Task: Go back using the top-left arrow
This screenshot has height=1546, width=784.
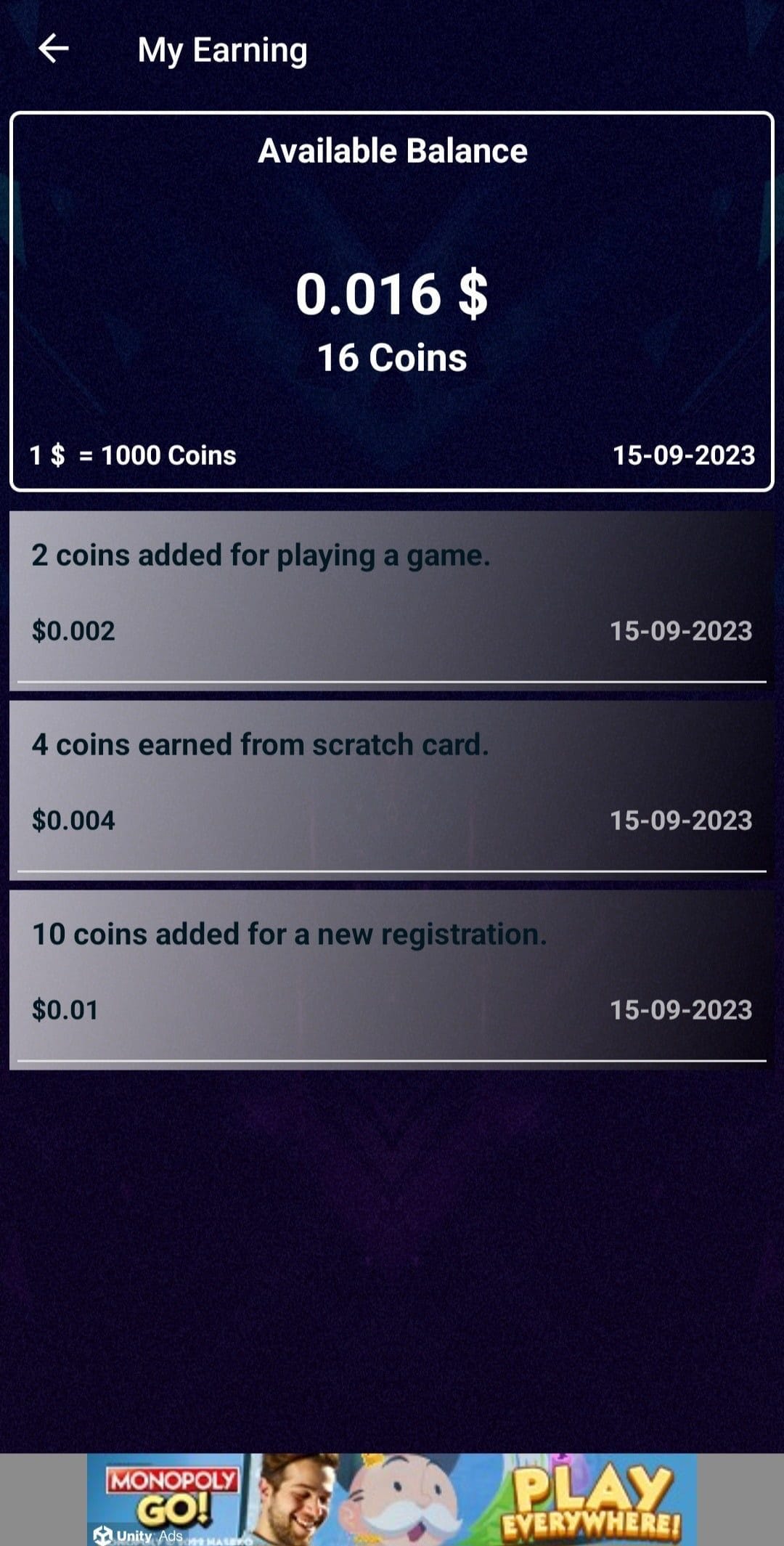Action: (53, 49)
